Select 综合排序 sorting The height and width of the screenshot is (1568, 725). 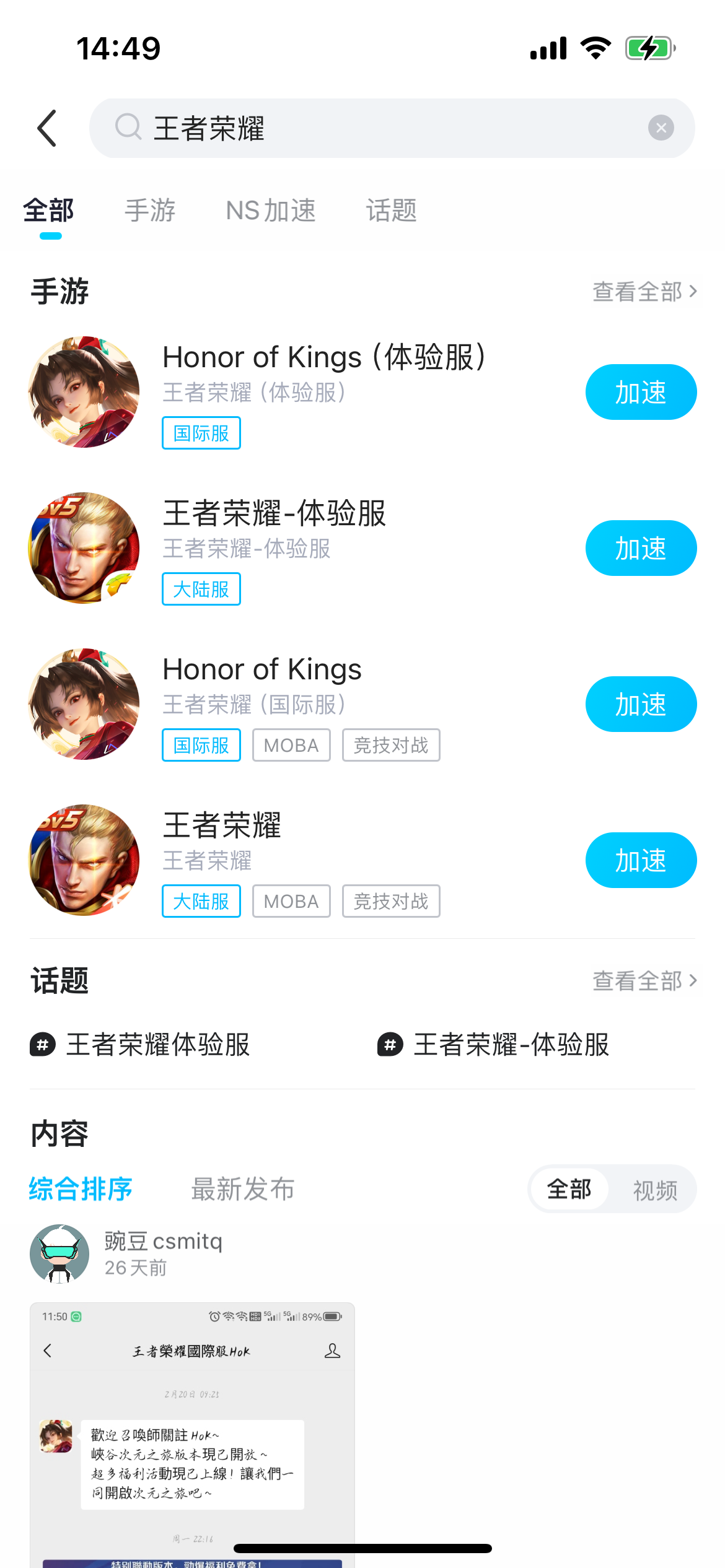(x=81, y=1189)
